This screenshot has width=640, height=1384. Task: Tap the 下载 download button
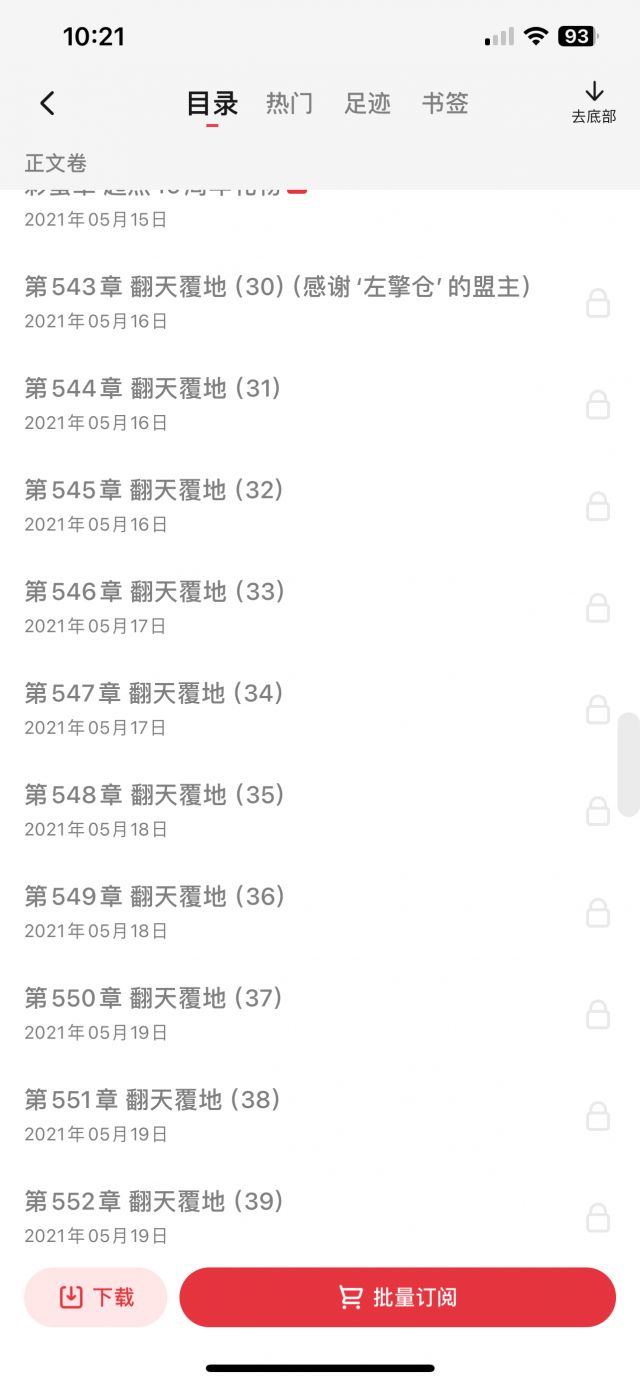point(96,1297)
